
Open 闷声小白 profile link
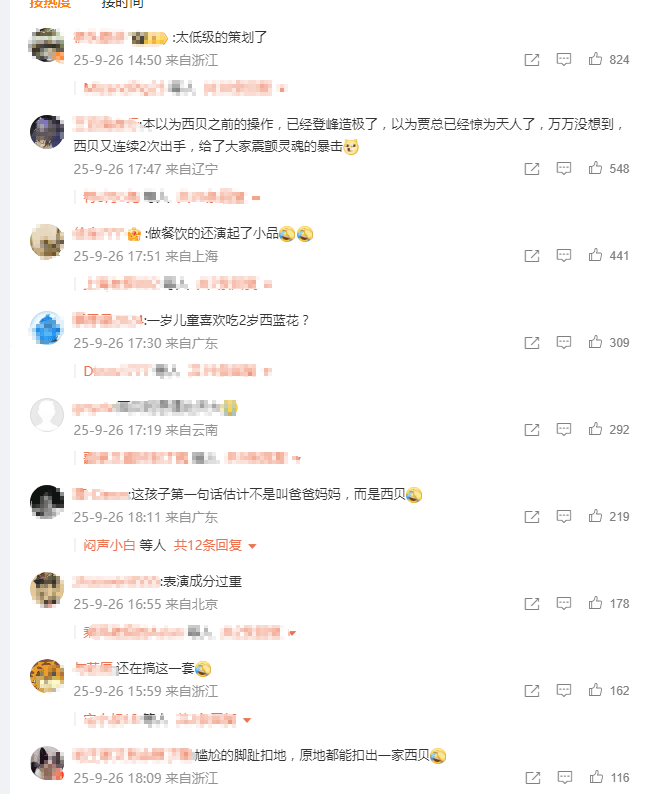click(109, 545)
